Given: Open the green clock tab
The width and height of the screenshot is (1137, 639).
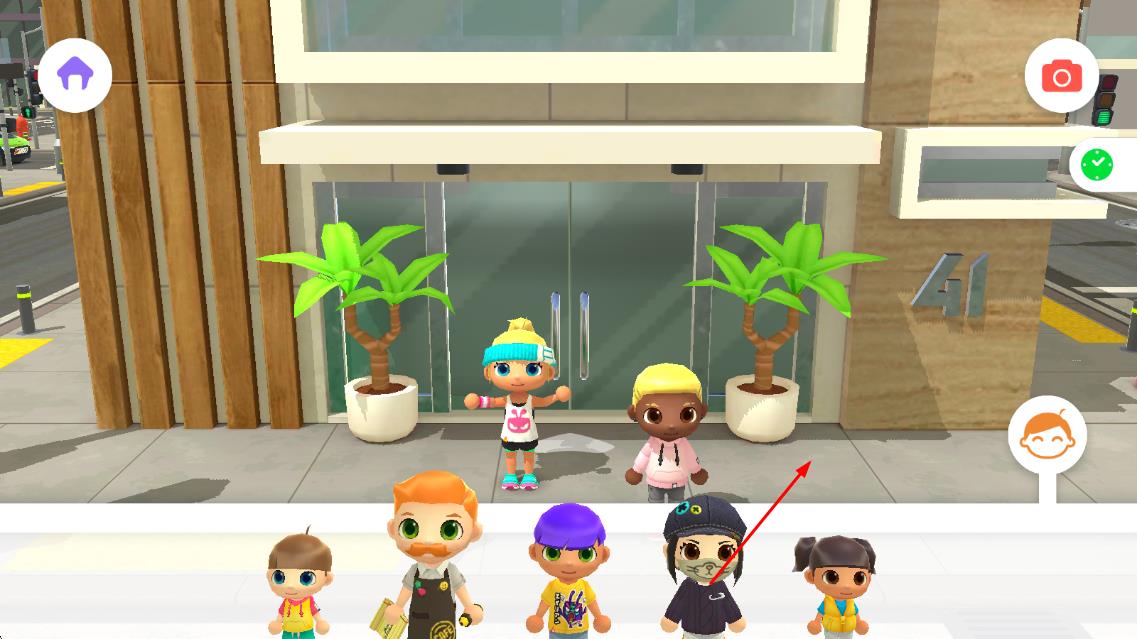Looking at the screenshot, I should coord(1097,164).
